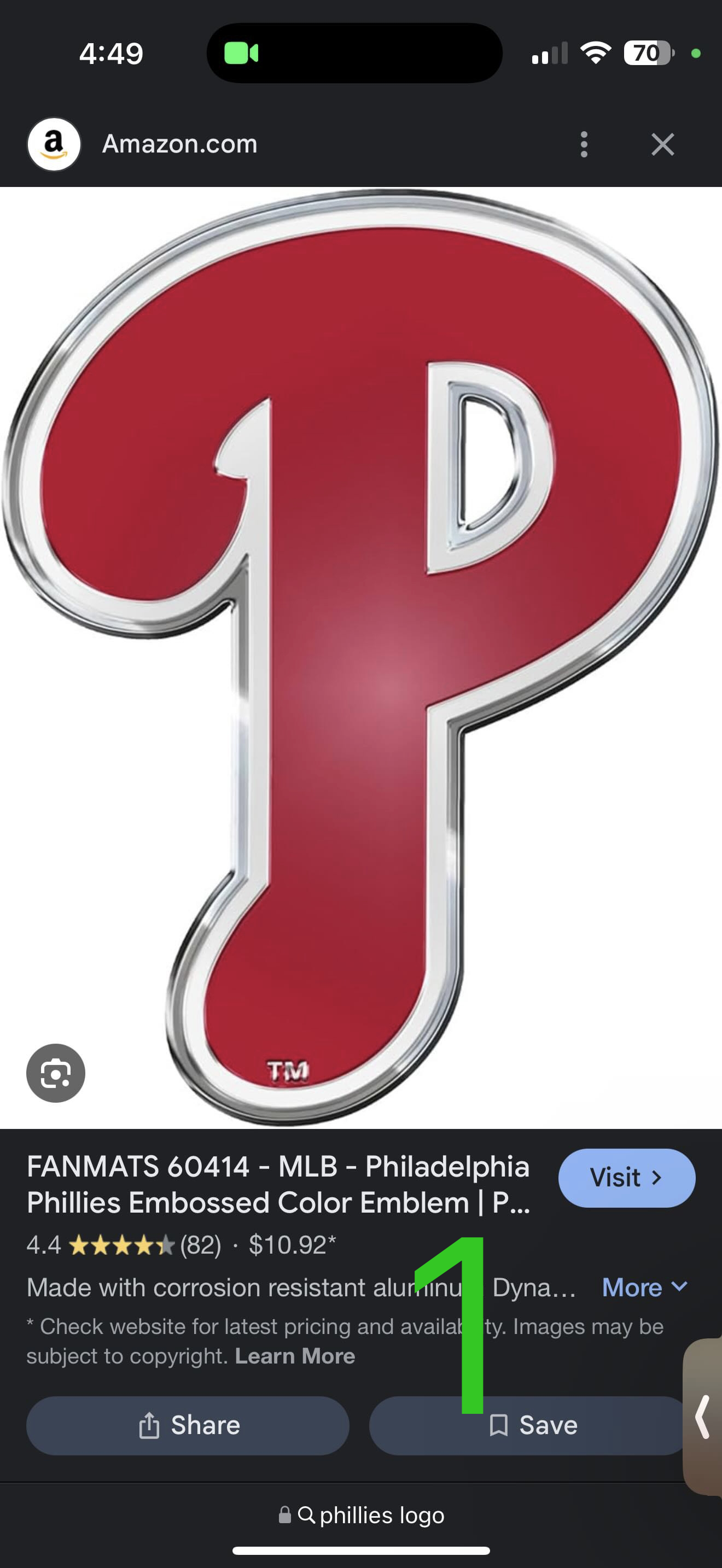Visit the Amazon product page

click(x=626, y=1177)
